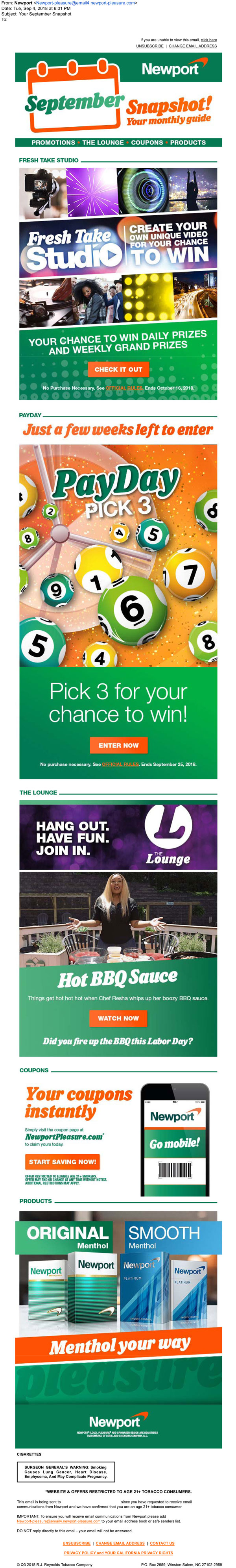Open the California Privacy Rights policy link
Screen dimensions: 236x1568
click(118, 1553)
